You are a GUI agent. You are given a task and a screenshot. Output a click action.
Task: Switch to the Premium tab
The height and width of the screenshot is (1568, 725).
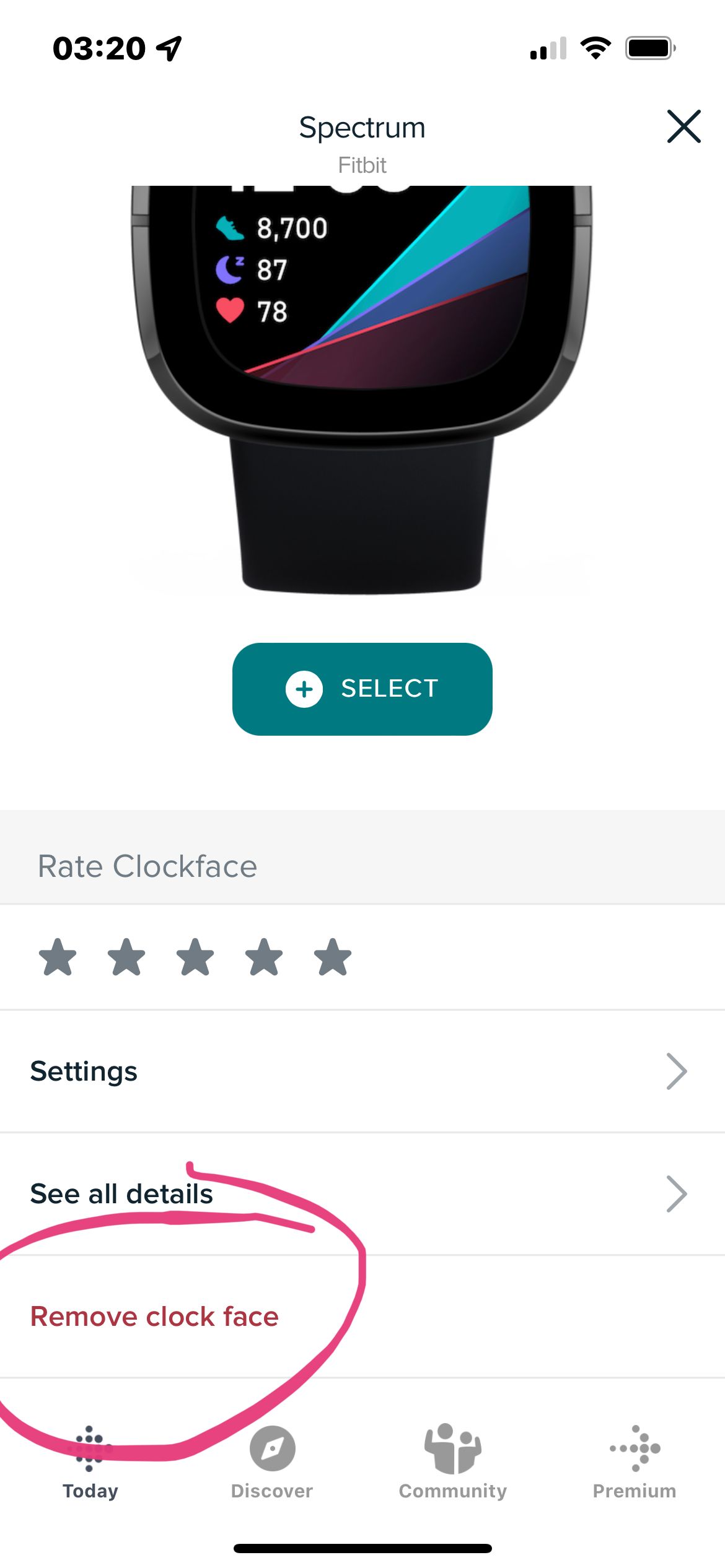tap(634, 1461)
